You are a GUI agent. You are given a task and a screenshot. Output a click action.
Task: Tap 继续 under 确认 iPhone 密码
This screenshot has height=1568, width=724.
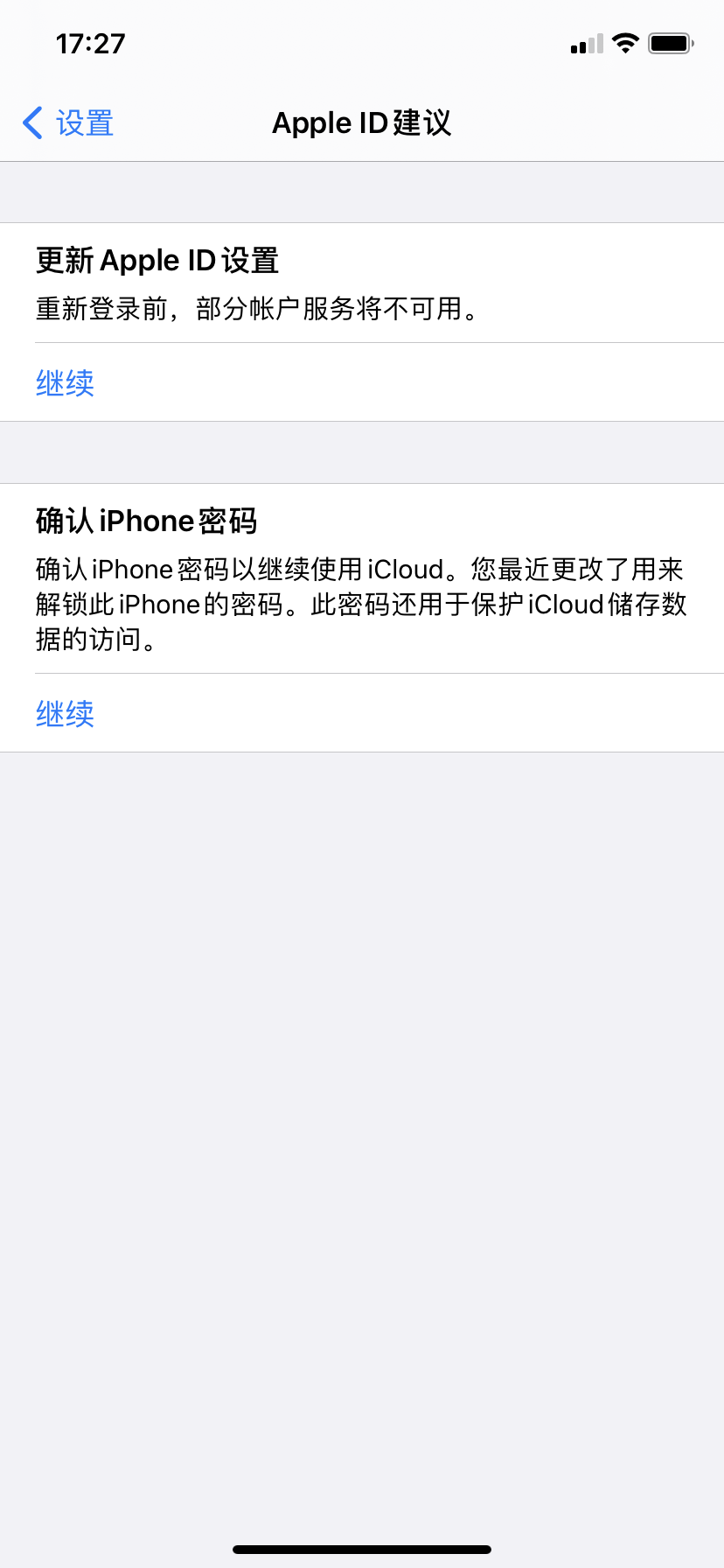point(66,713)
